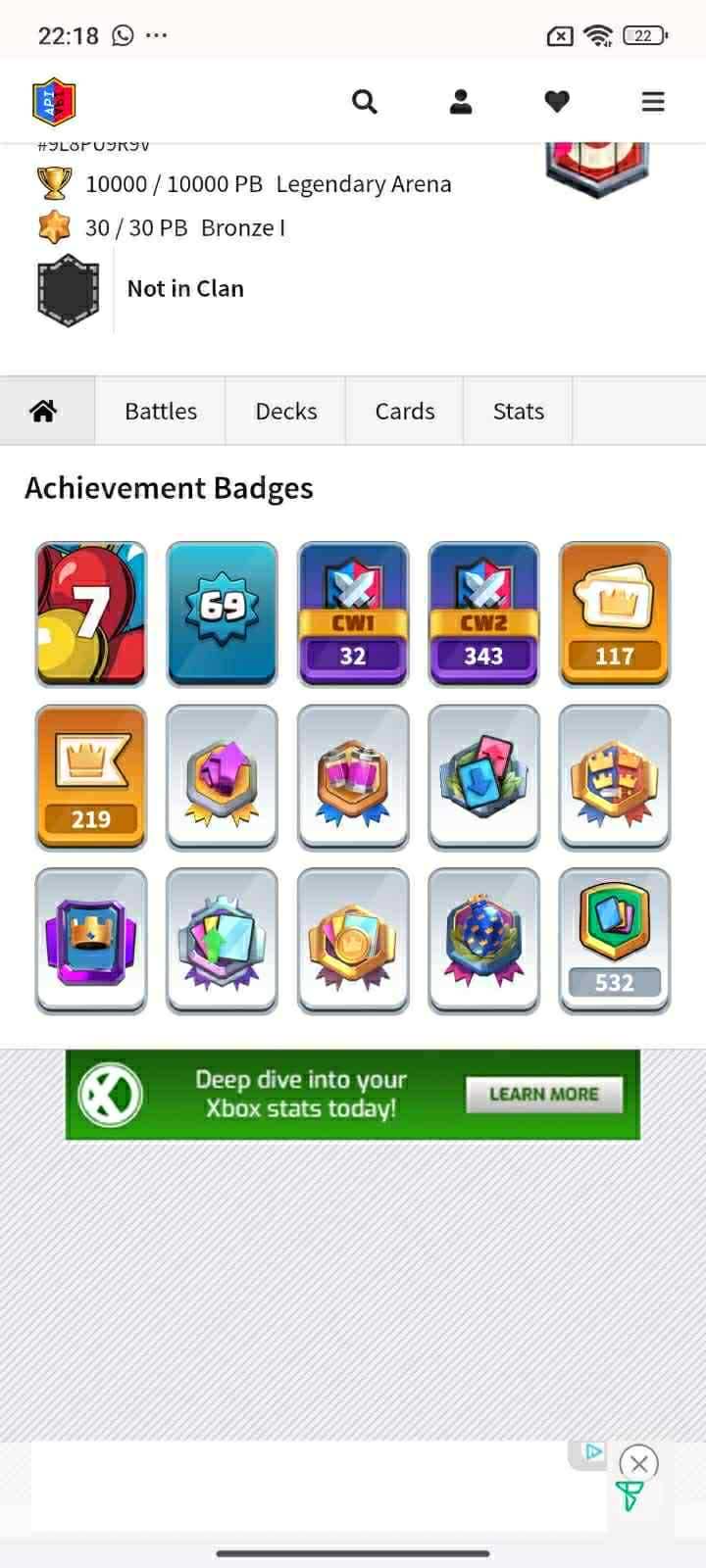Open the Not in Clan entry
Viewport: 706px width, 1568px height.
(185, 289)
